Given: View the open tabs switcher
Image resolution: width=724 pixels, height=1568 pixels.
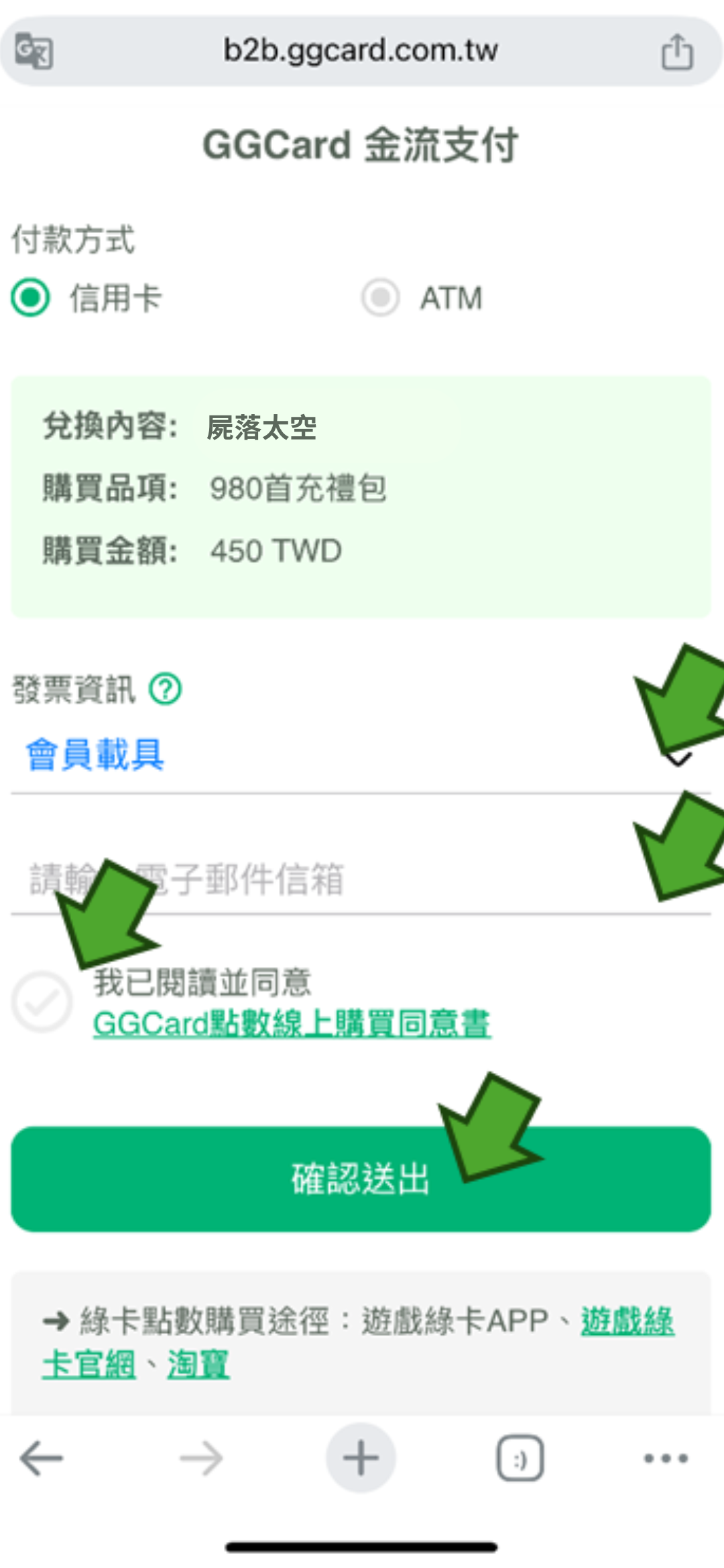Looking at the screenshot, I should (520, 1458).
